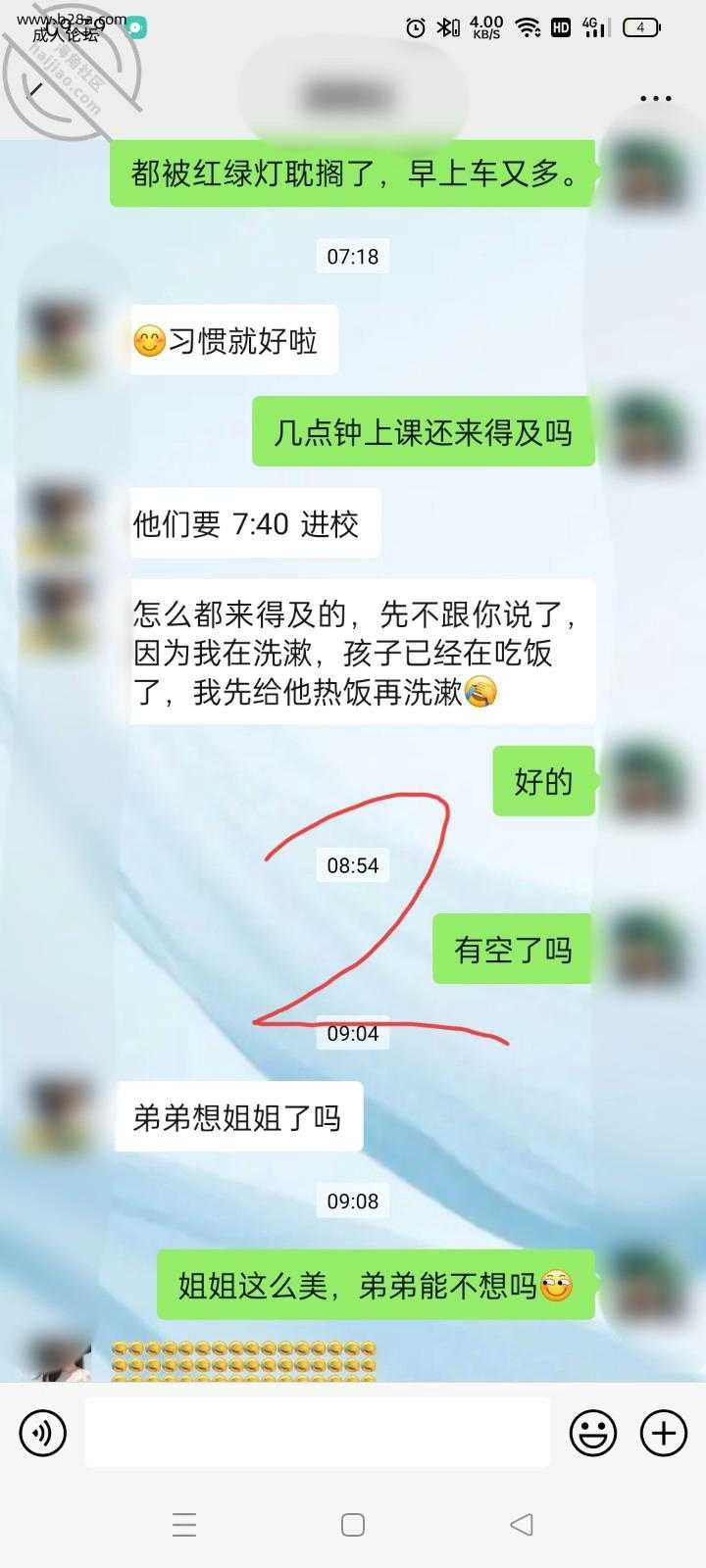Switch to voice message input

point(42,1433)
